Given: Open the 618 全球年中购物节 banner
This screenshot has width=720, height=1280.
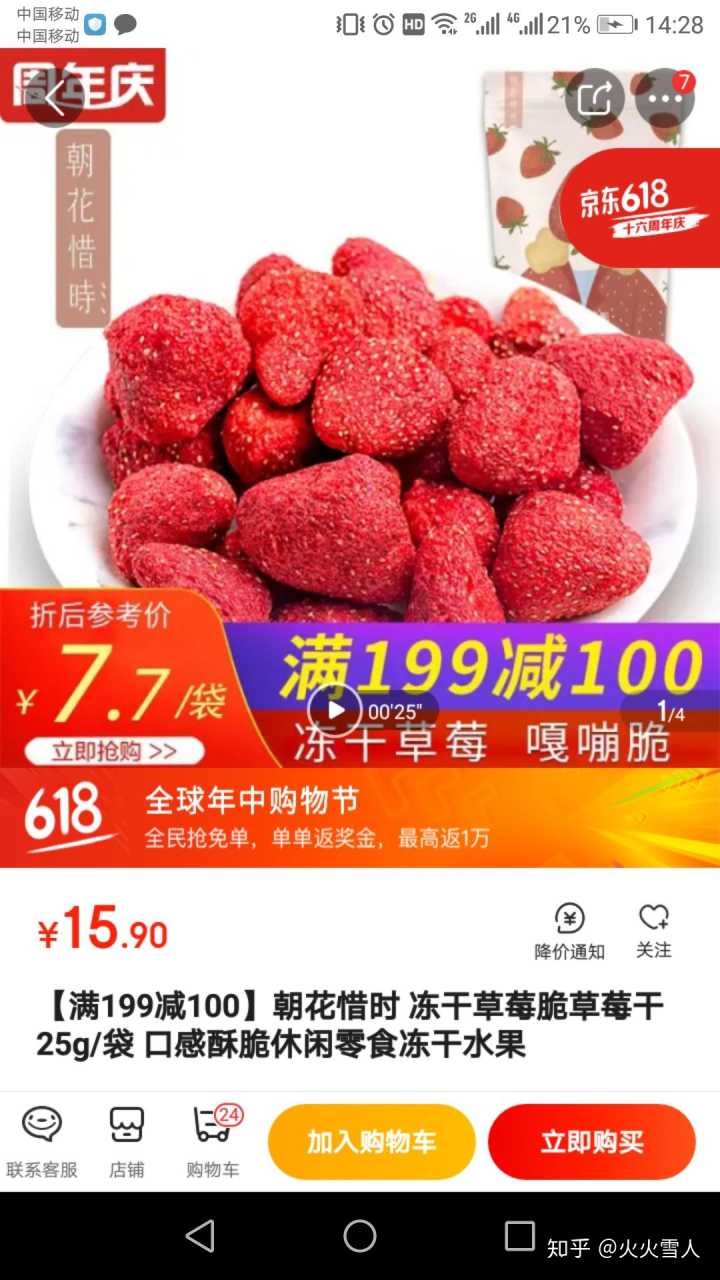Looking at the screenshot, I should pyautogui.click(x=360, y=817).
